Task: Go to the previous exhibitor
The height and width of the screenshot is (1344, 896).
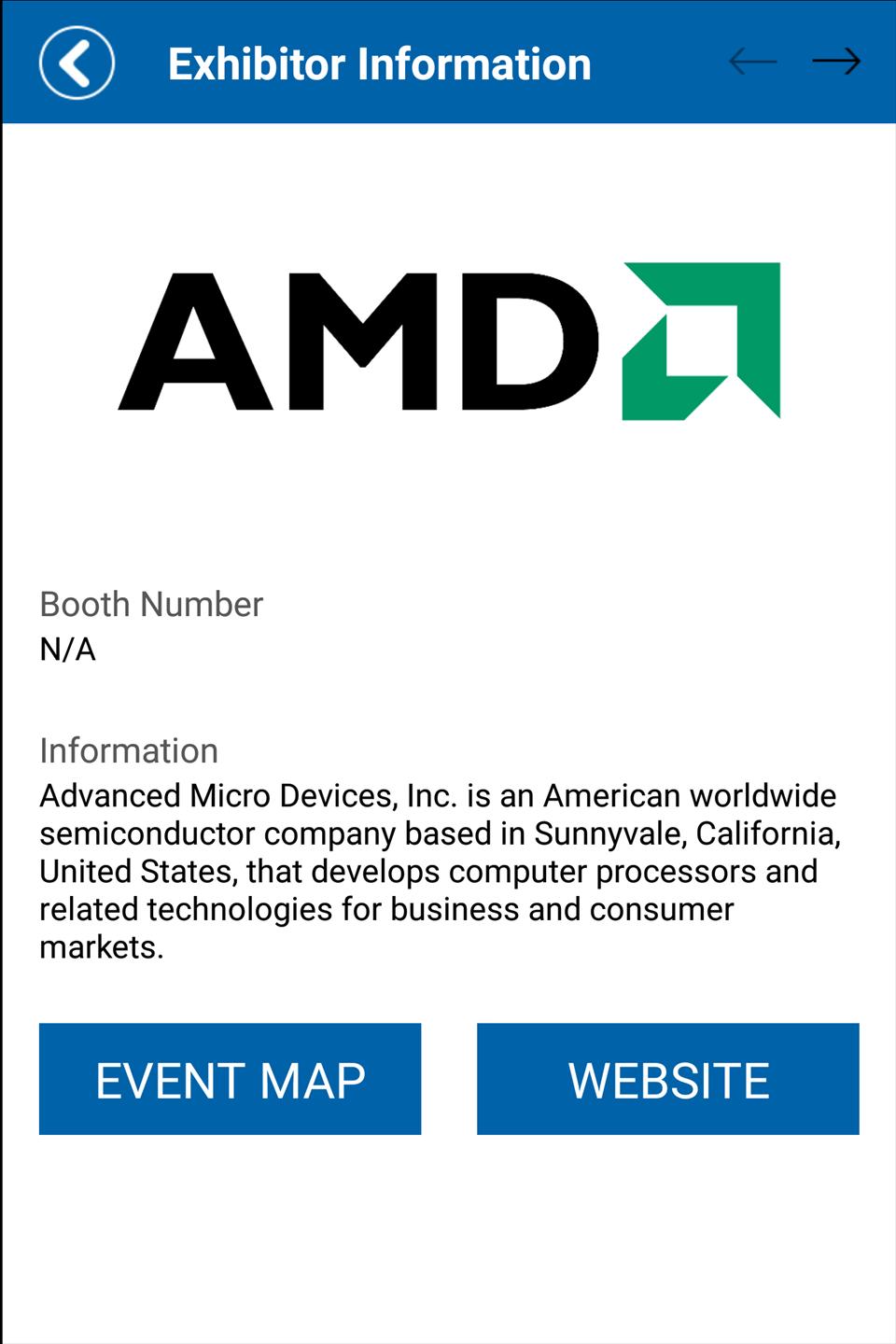Action: [752, 63]
